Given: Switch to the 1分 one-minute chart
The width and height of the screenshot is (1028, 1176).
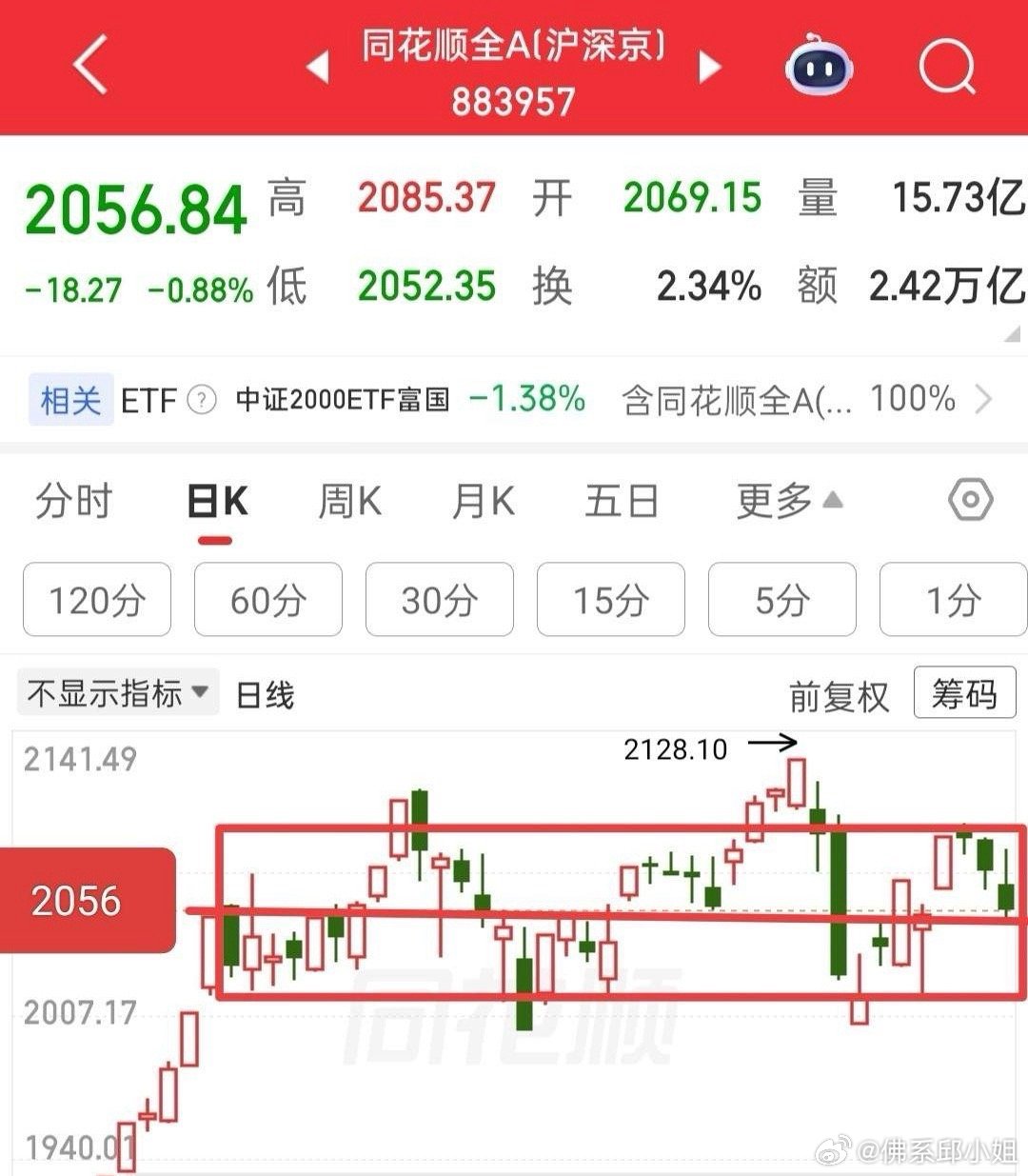Looking at the screenshot, I should (953, 600).
